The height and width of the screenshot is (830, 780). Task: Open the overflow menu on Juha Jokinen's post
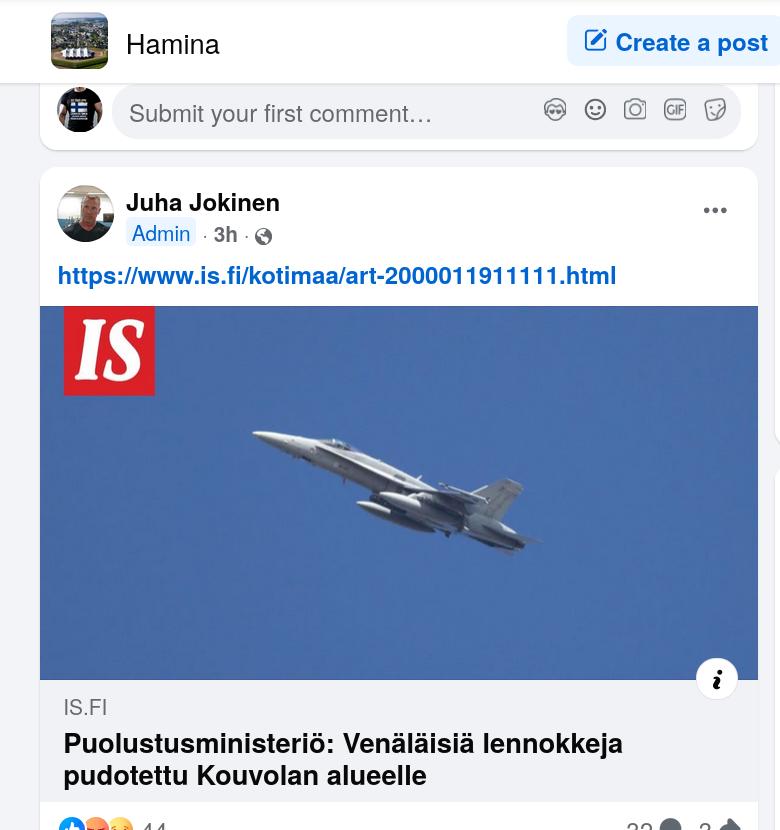click(715, 210)
